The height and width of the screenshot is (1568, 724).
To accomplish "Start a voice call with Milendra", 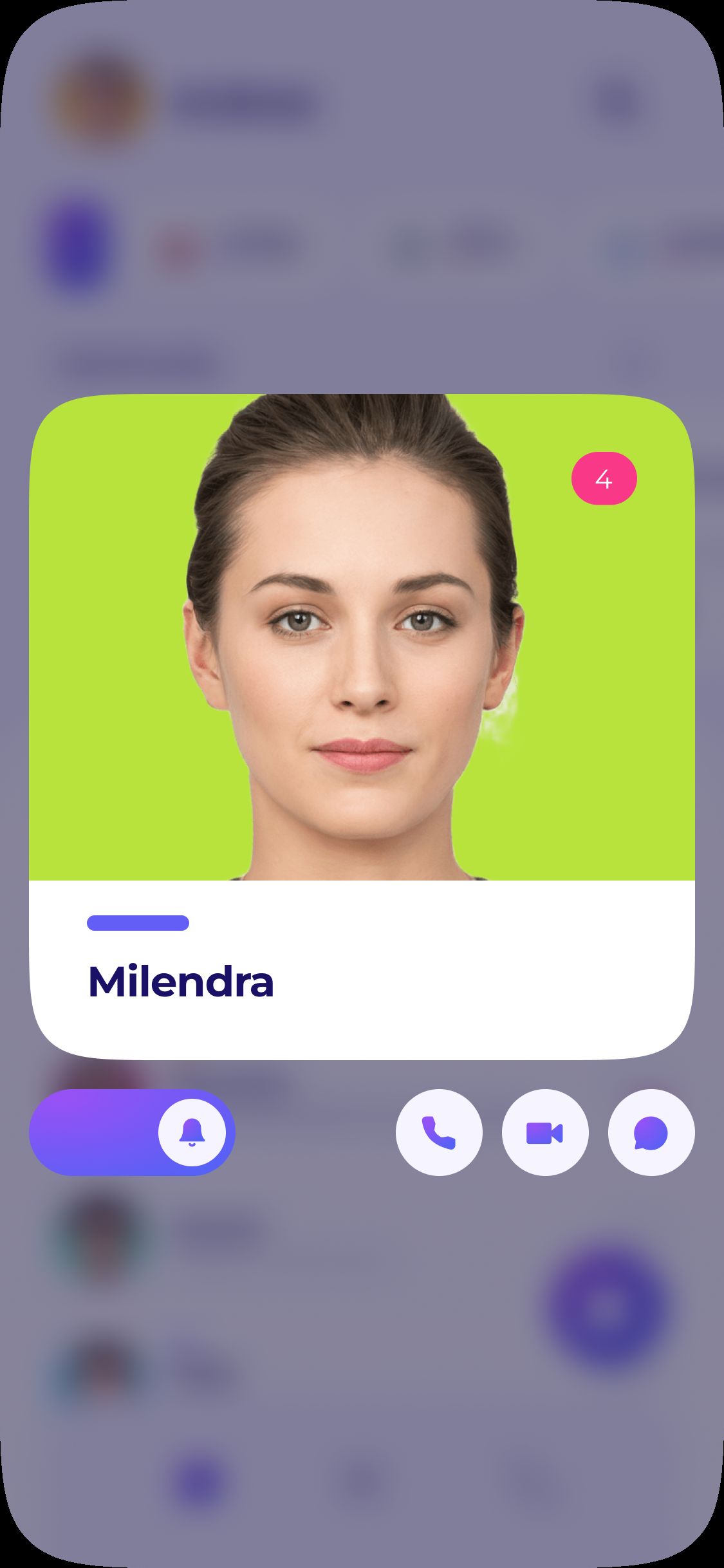I will (439, 1132).
